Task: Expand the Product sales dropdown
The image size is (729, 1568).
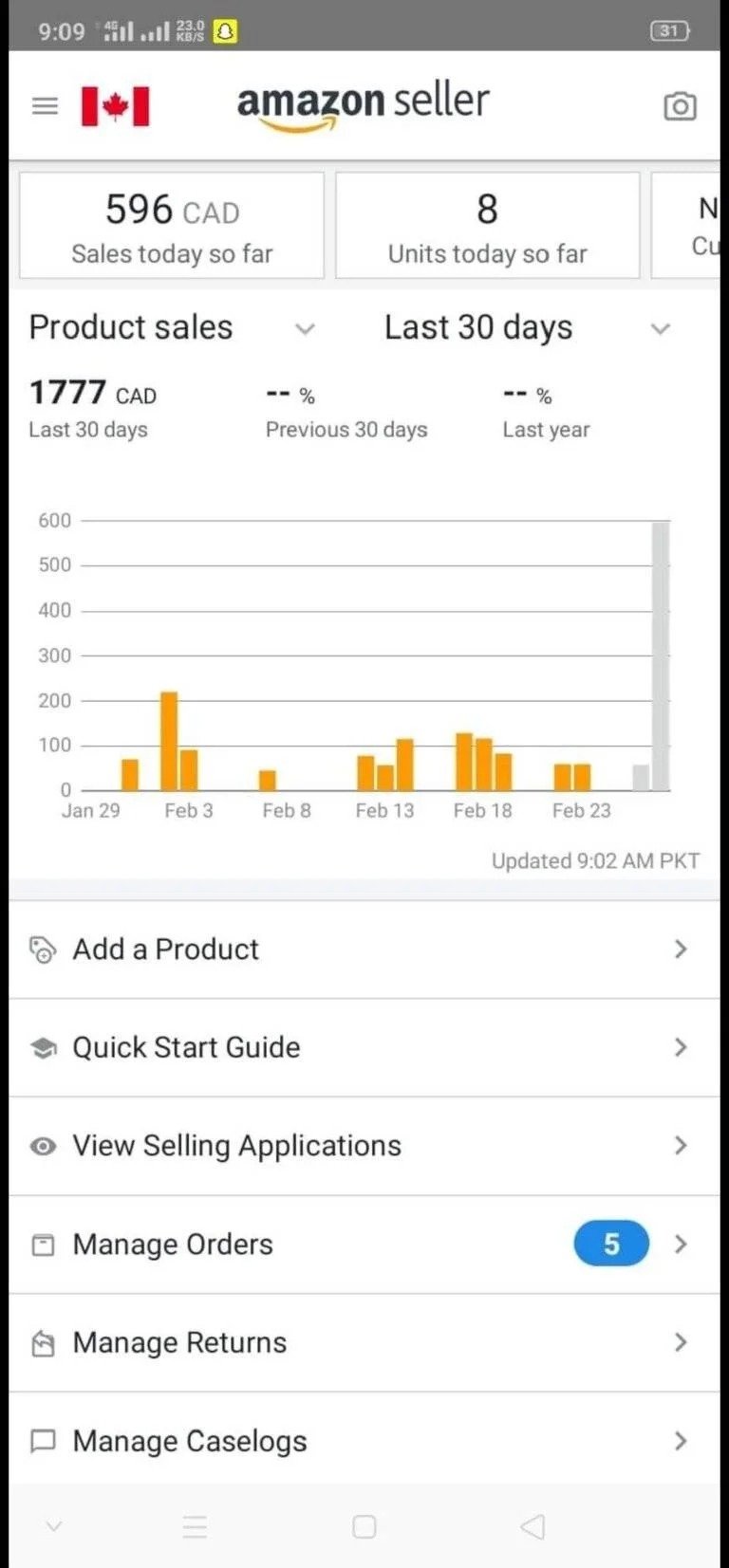Action: point(171,328)
